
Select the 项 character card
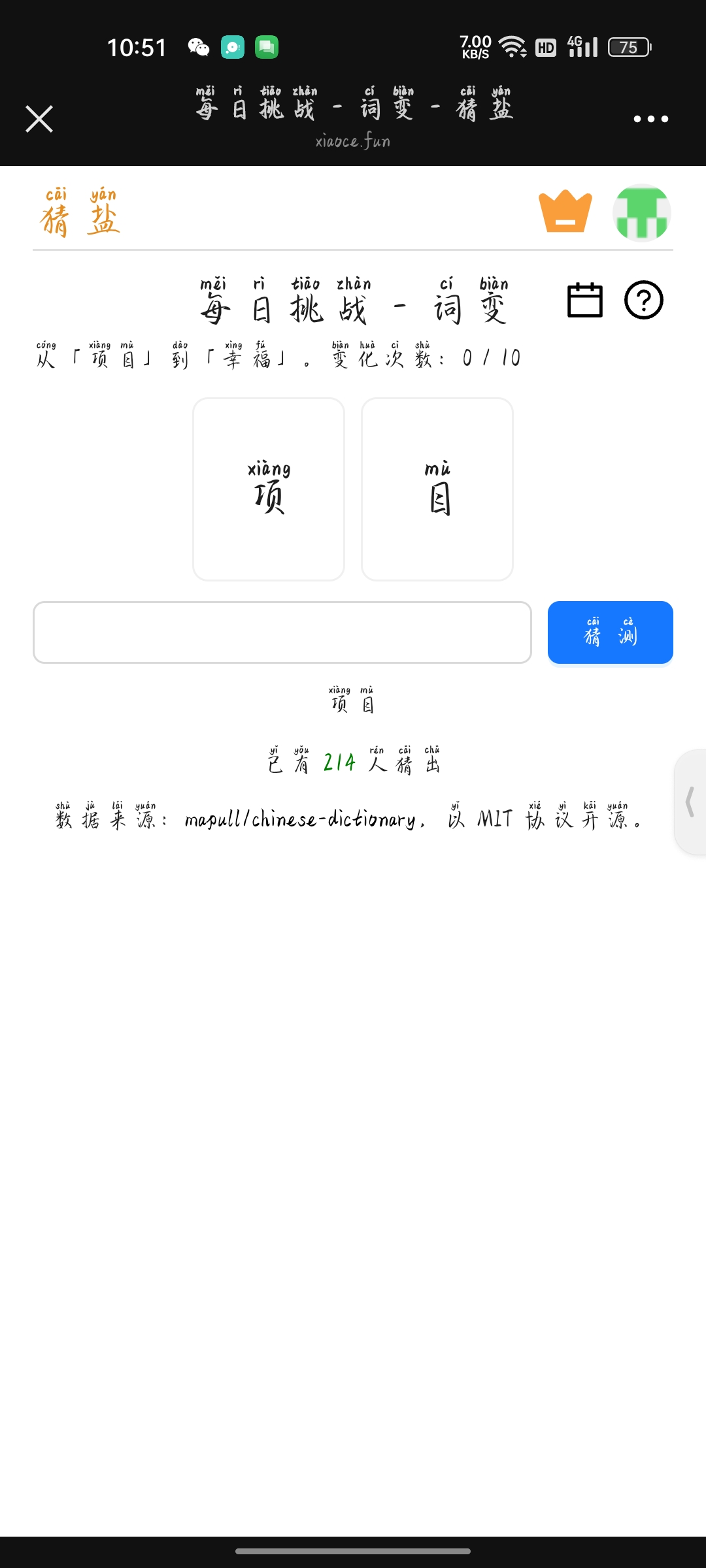click(269, 489)
